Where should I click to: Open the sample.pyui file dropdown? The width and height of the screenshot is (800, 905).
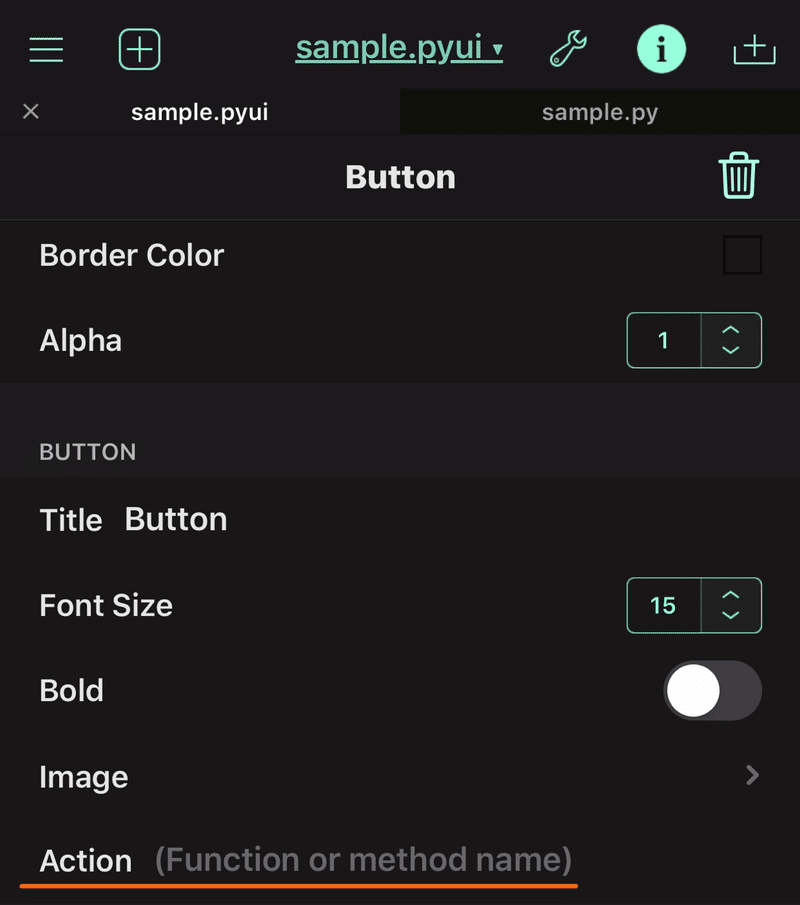click(399, 48)
